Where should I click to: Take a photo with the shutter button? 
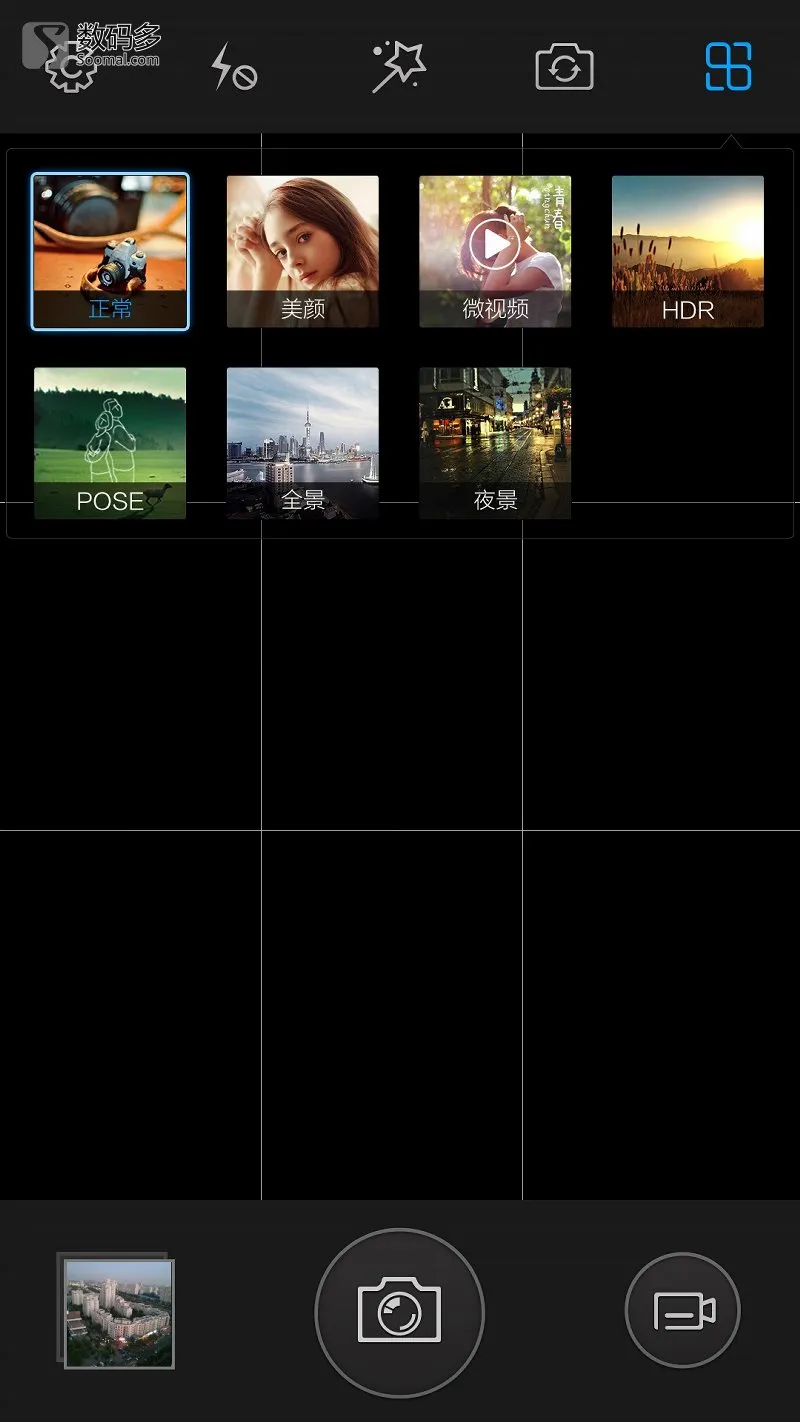pos(399,1312)
